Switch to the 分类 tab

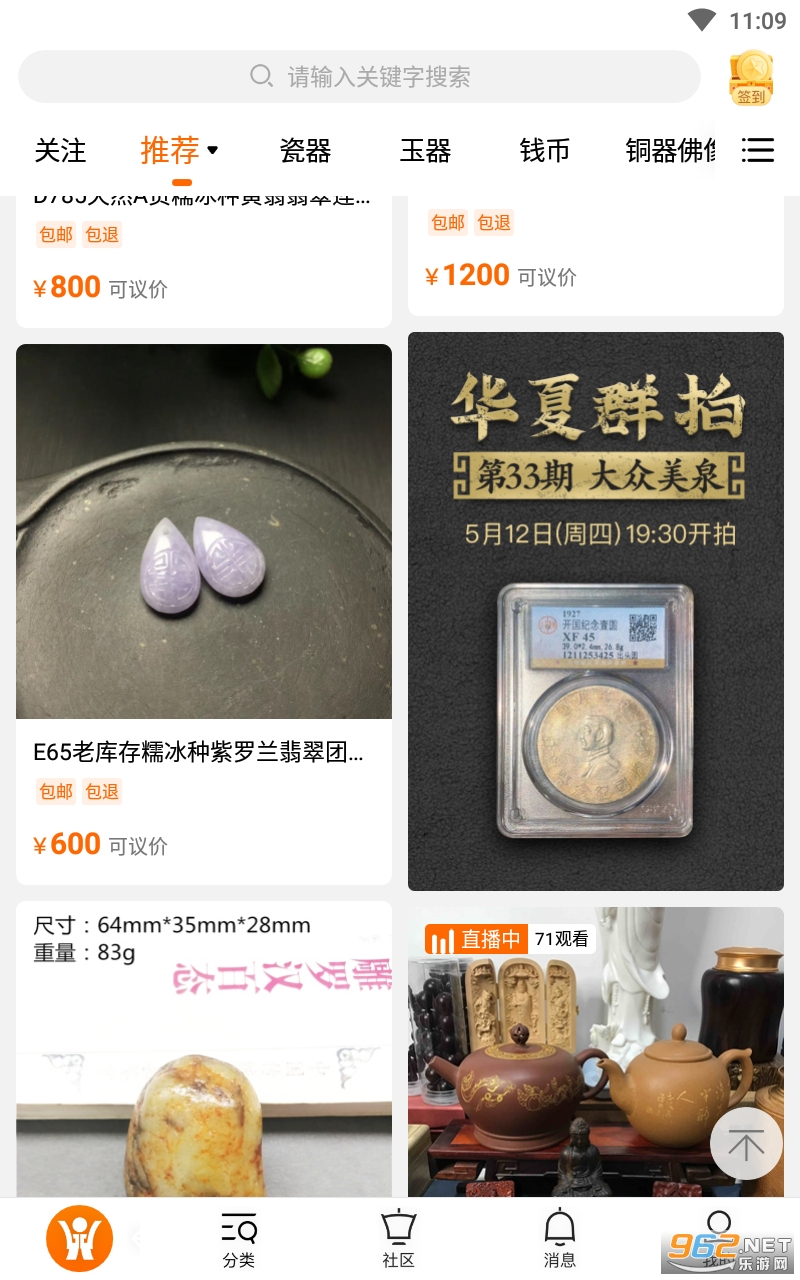tap(239, 1239)
